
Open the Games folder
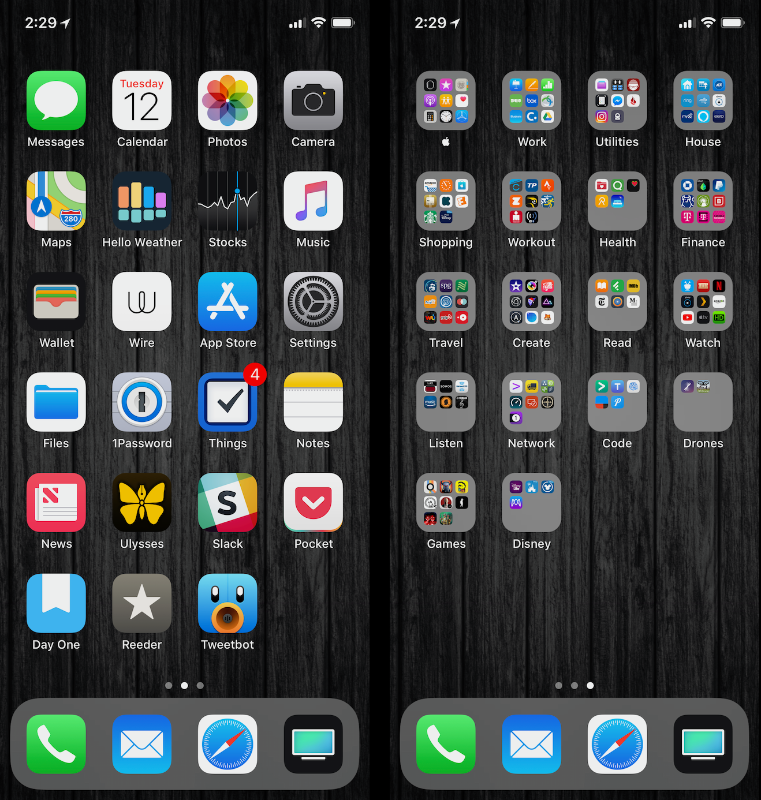(x=446, y=503)
